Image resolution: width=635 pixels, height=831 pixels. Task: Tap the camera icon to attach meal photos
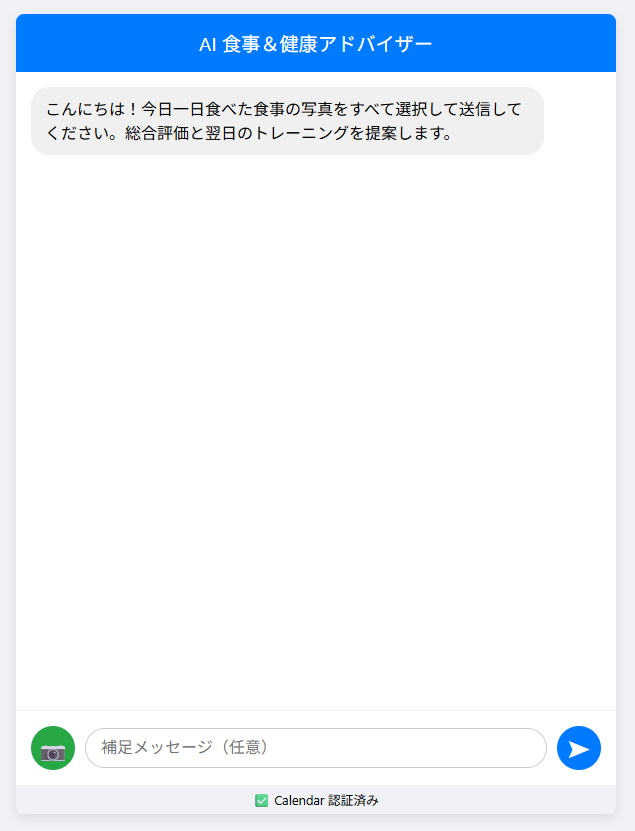tap(53, 748)
